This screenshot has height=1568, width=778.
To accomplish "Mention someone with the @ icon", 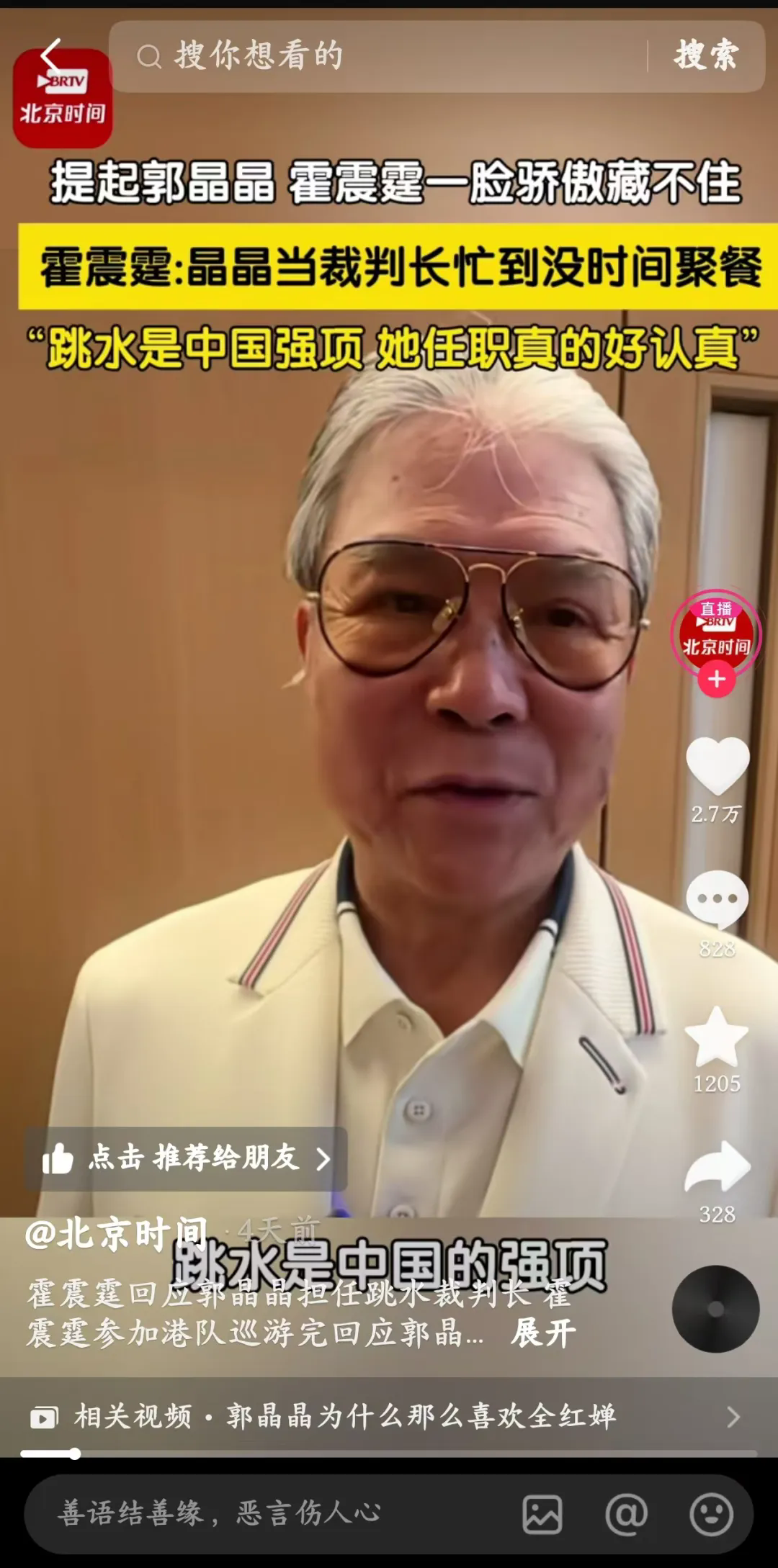I will (626, 1514).
